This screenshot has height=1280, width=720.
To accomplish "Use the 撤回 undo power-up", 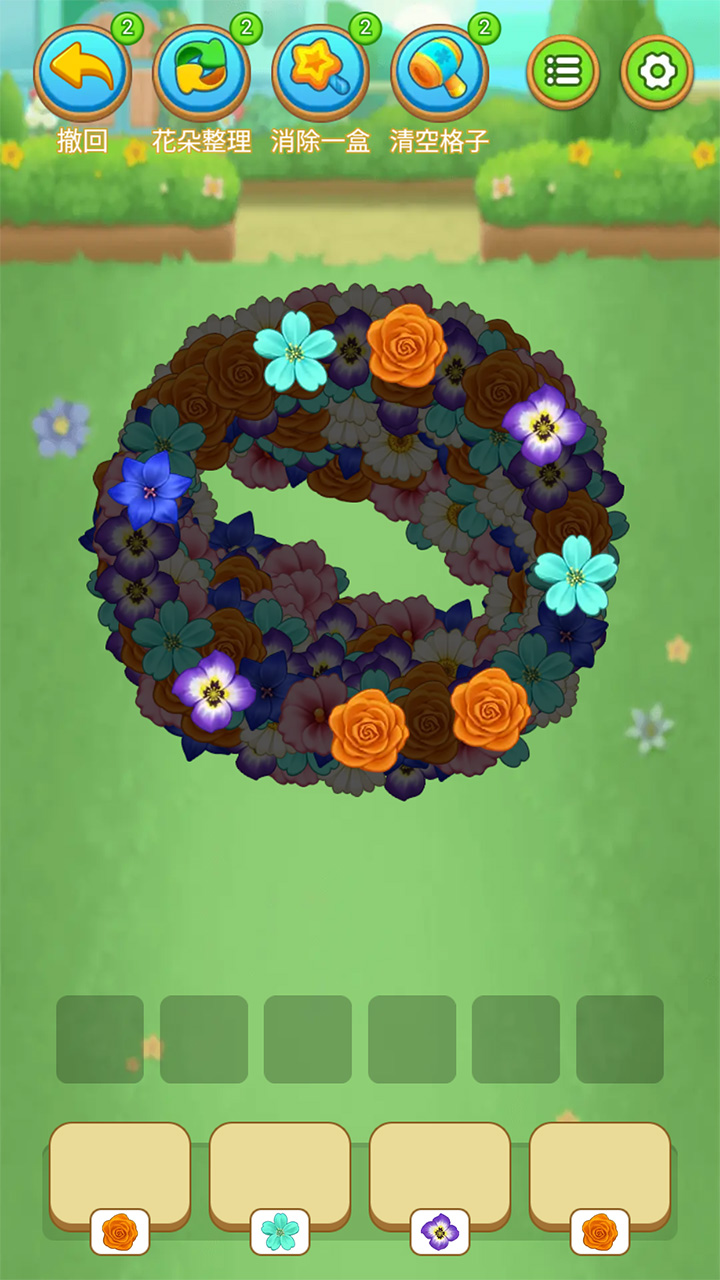I will pyautogui.click(x=82, y=72).
